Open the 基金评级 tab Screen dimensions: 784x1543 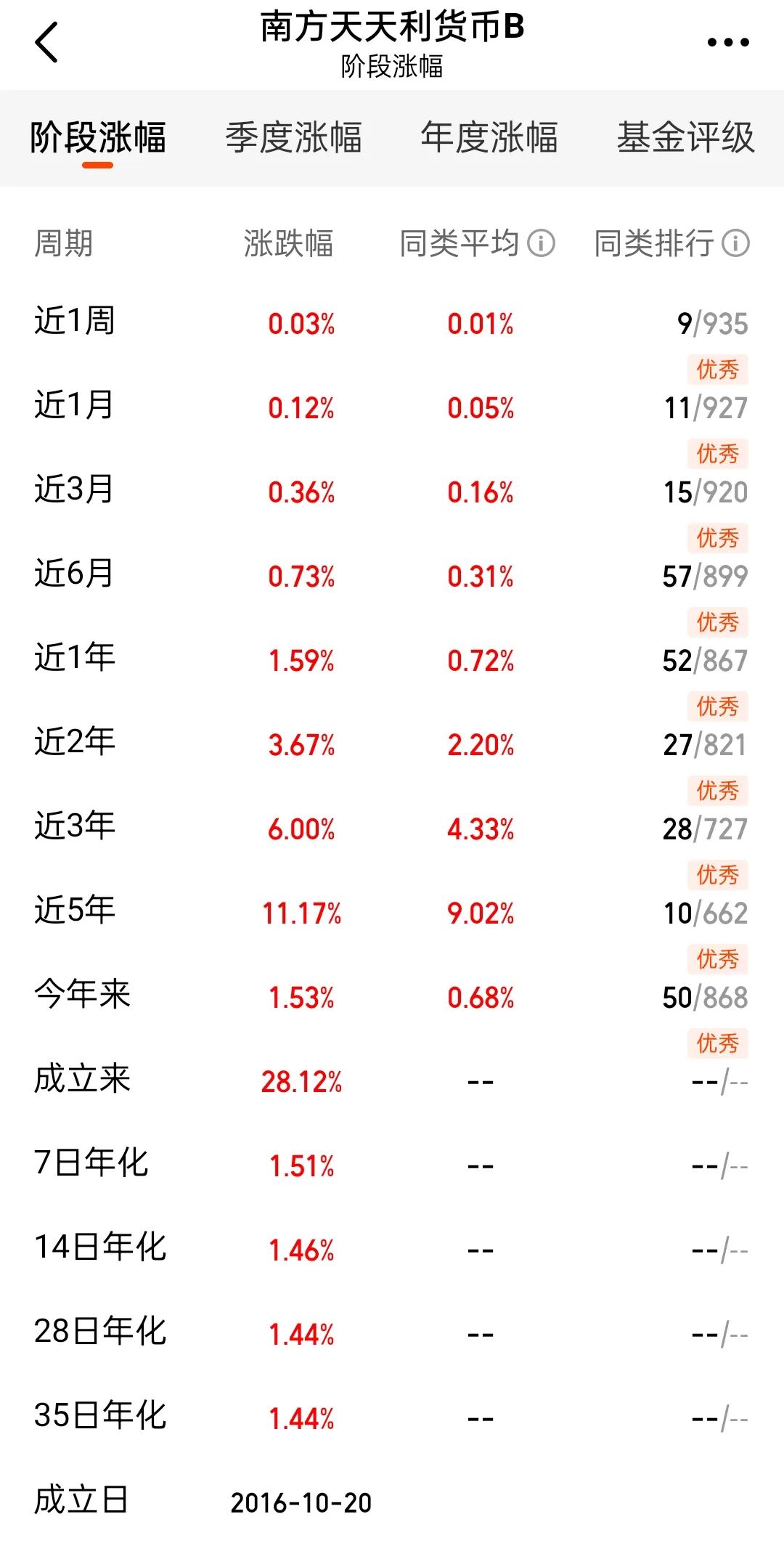tap(685, 137)
